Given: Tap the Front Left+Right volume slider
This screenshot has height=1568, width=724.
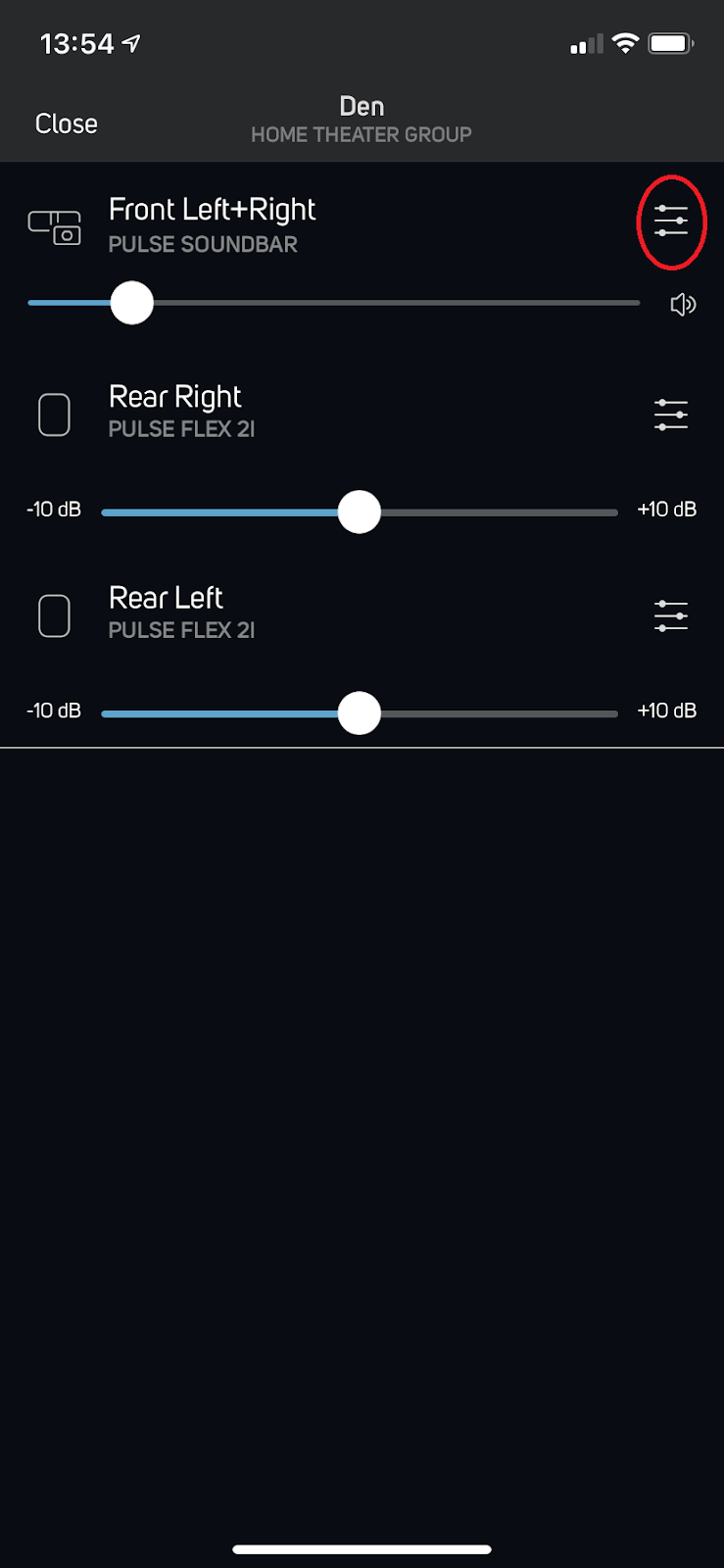Looking at the screenshot, I should (x=334, y=303).
